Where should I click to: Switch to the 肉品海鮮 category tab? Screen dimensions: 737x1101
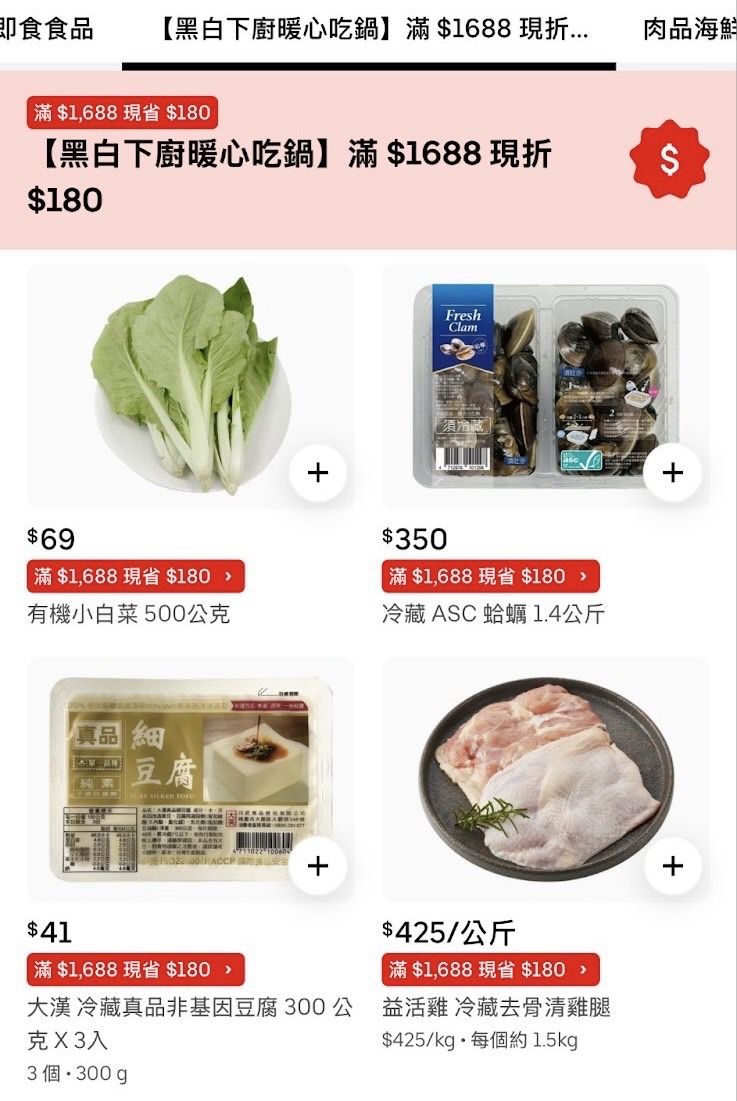[x=690, y=28]
